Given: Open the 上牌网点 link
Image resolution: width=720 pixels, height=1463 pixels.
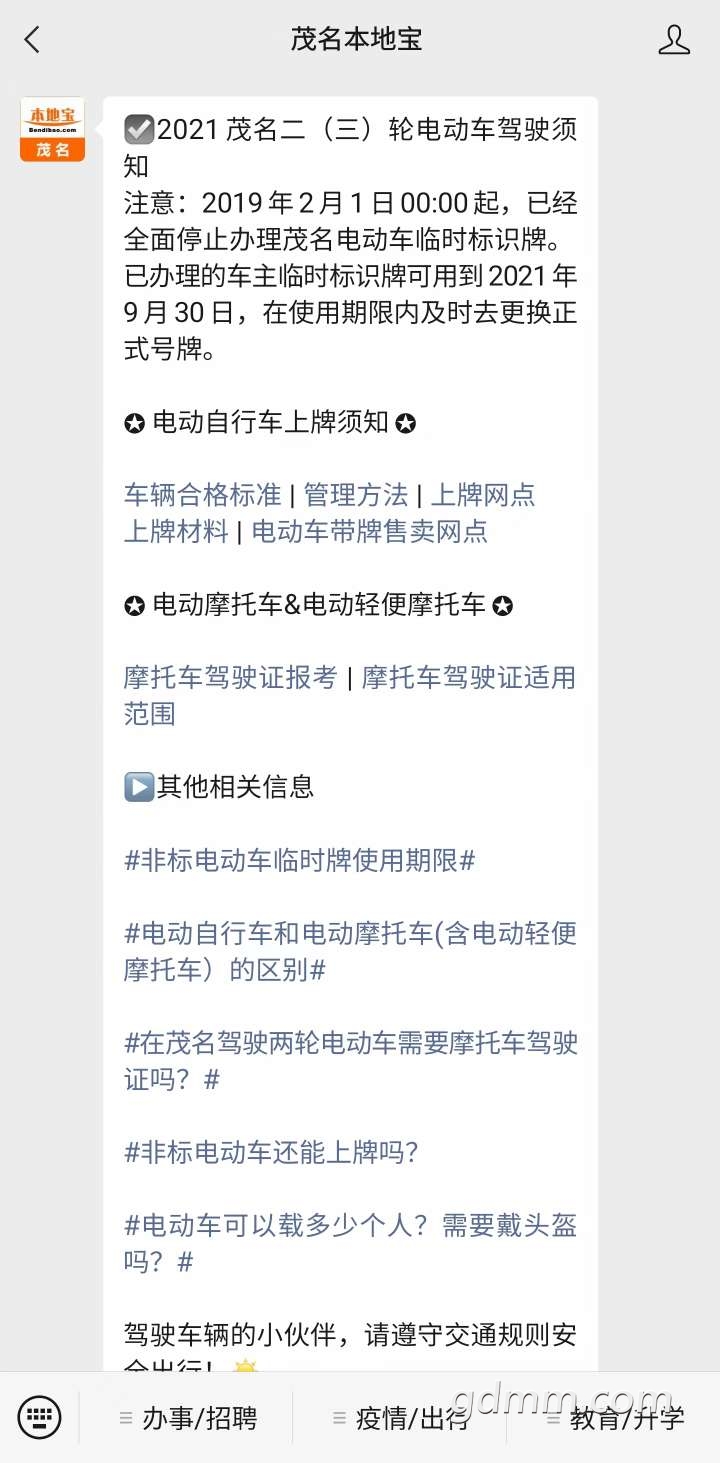Looking at the screenshot, I should [483, 495].
